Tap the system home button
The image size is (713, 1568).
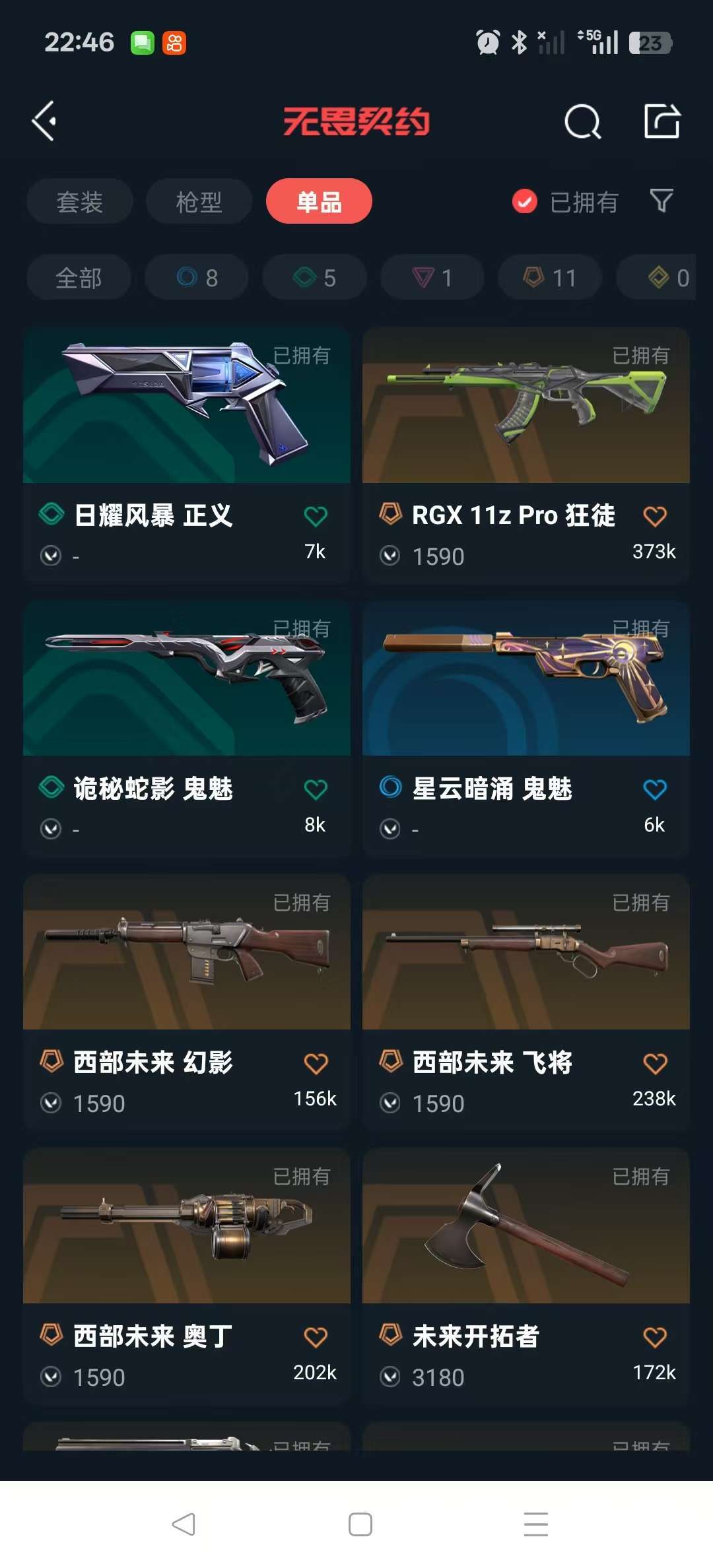point(360,1524)
